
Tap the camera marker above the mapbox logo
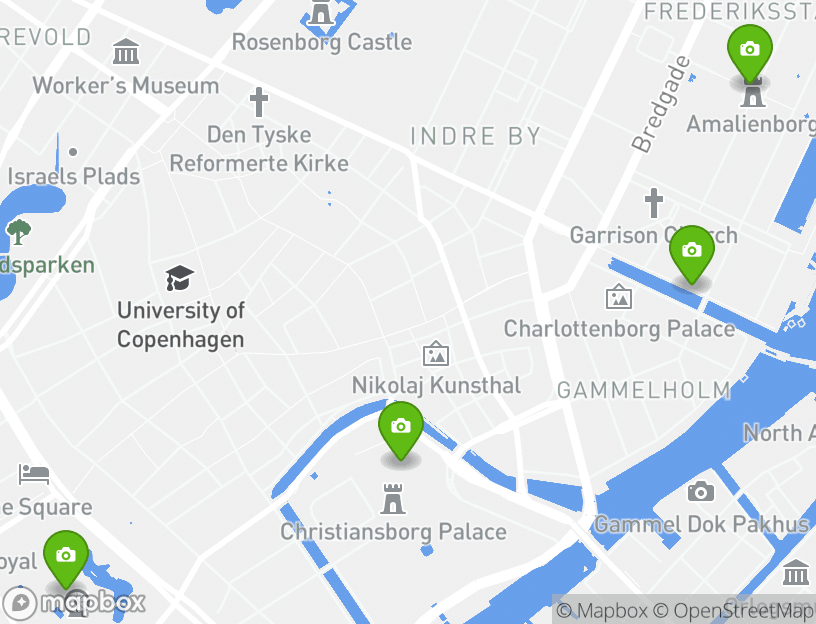tap(66, 556)
